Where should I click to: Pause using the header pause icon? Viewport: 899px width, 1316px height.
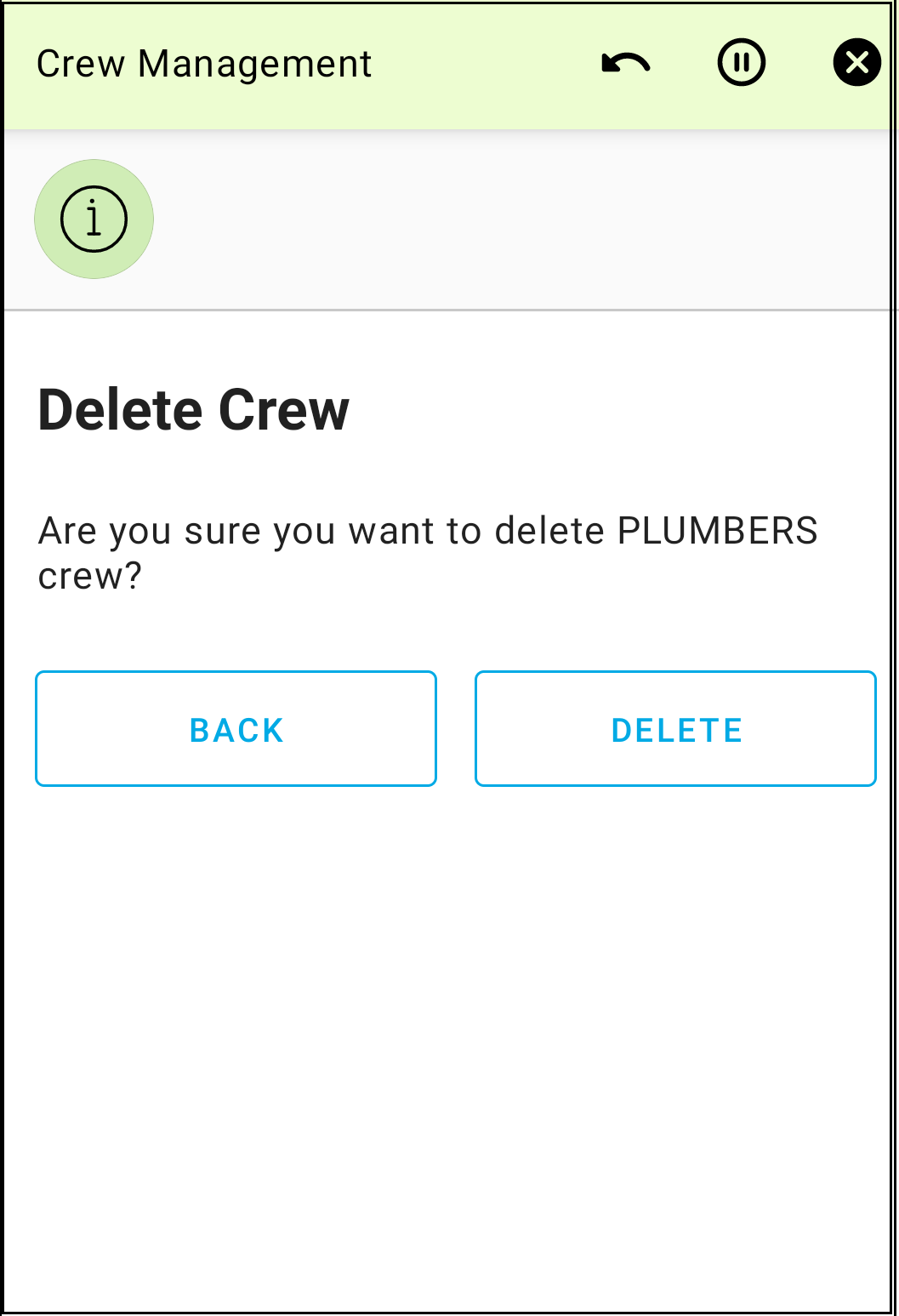tap(741, 63)
